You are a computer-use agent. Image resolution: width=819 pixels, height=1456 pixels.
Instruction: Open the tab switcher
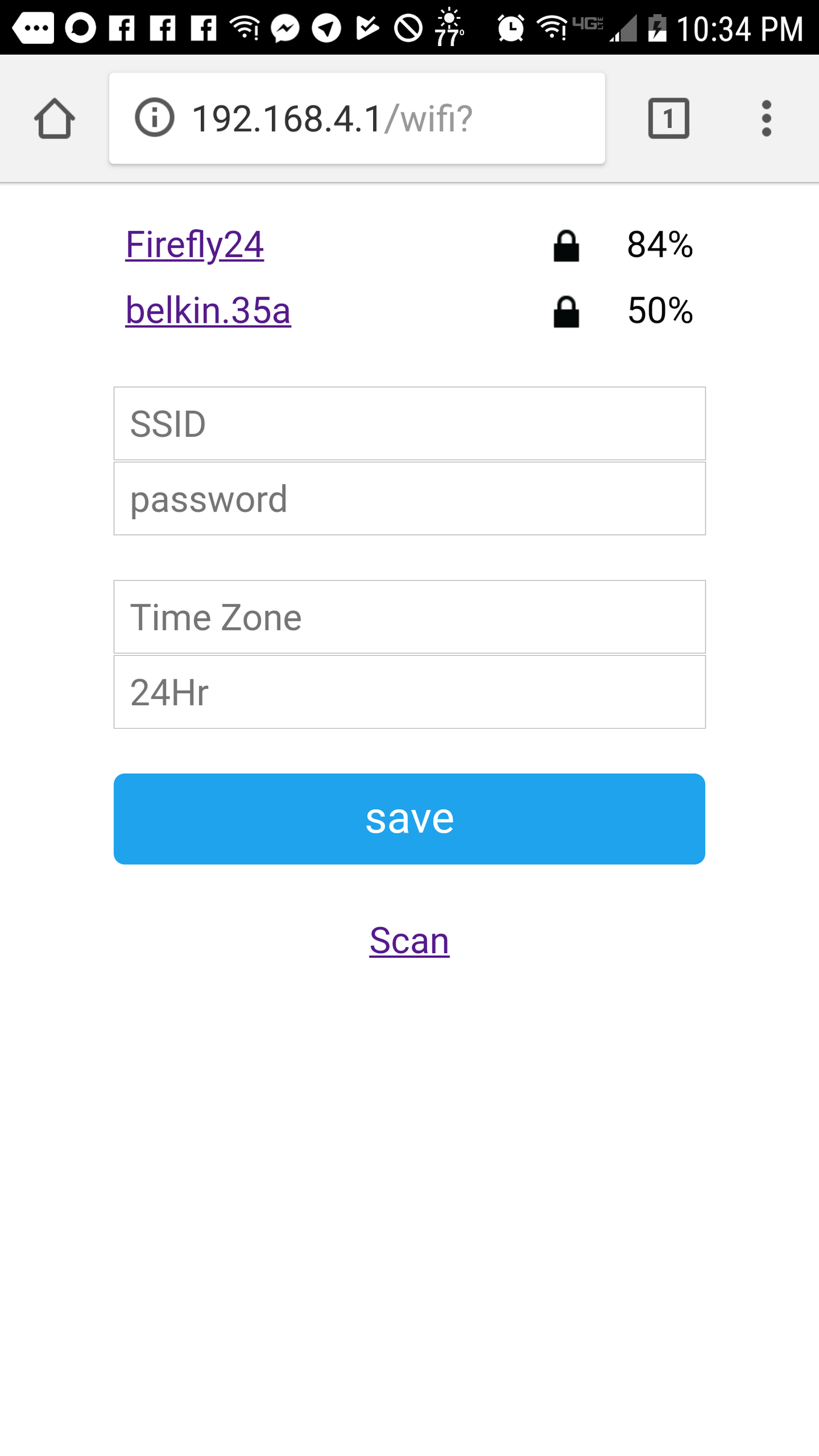click(x=668, y=118)
